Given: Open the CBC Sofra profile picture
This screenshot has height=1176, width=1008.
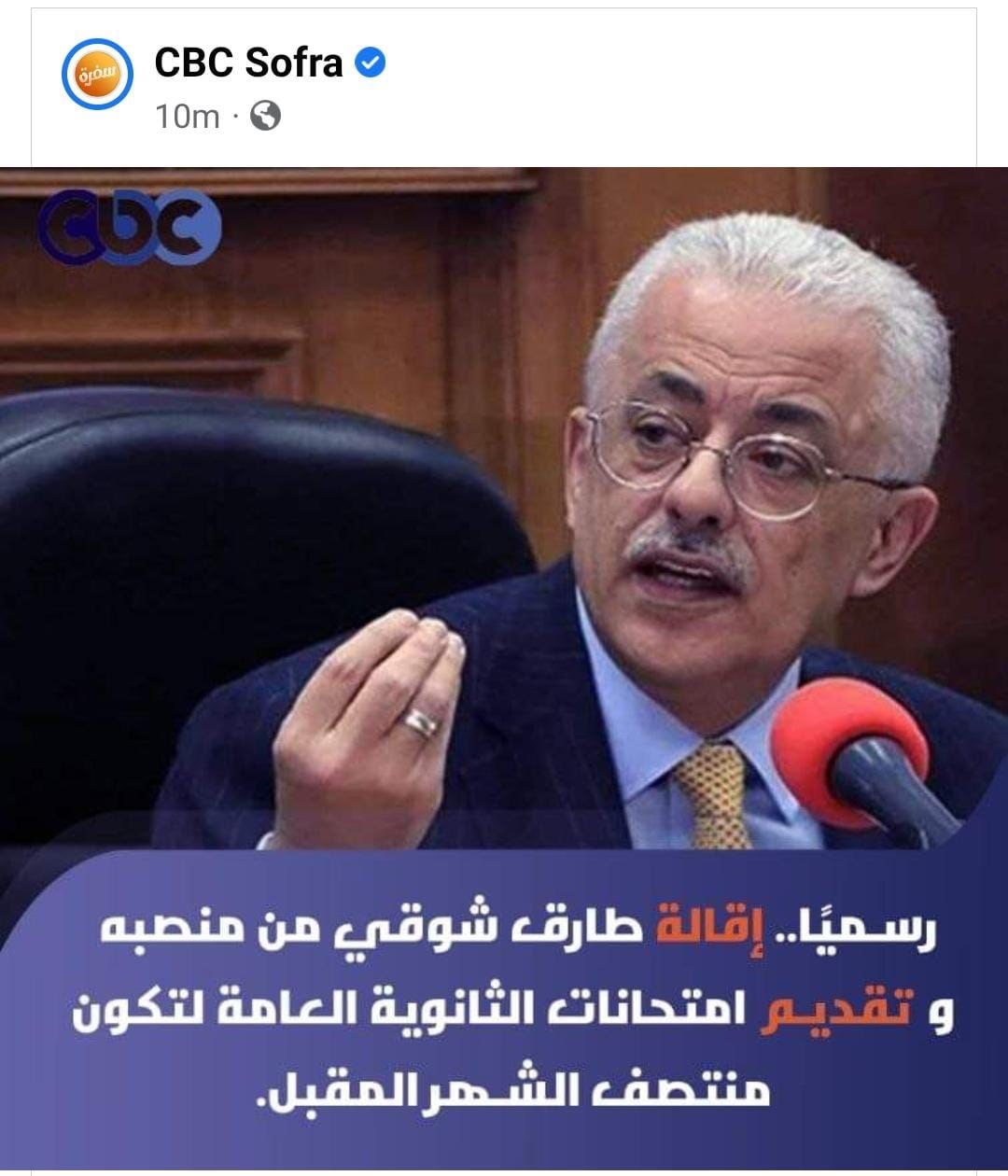Looking at the screenshot, I should (92, 76).
